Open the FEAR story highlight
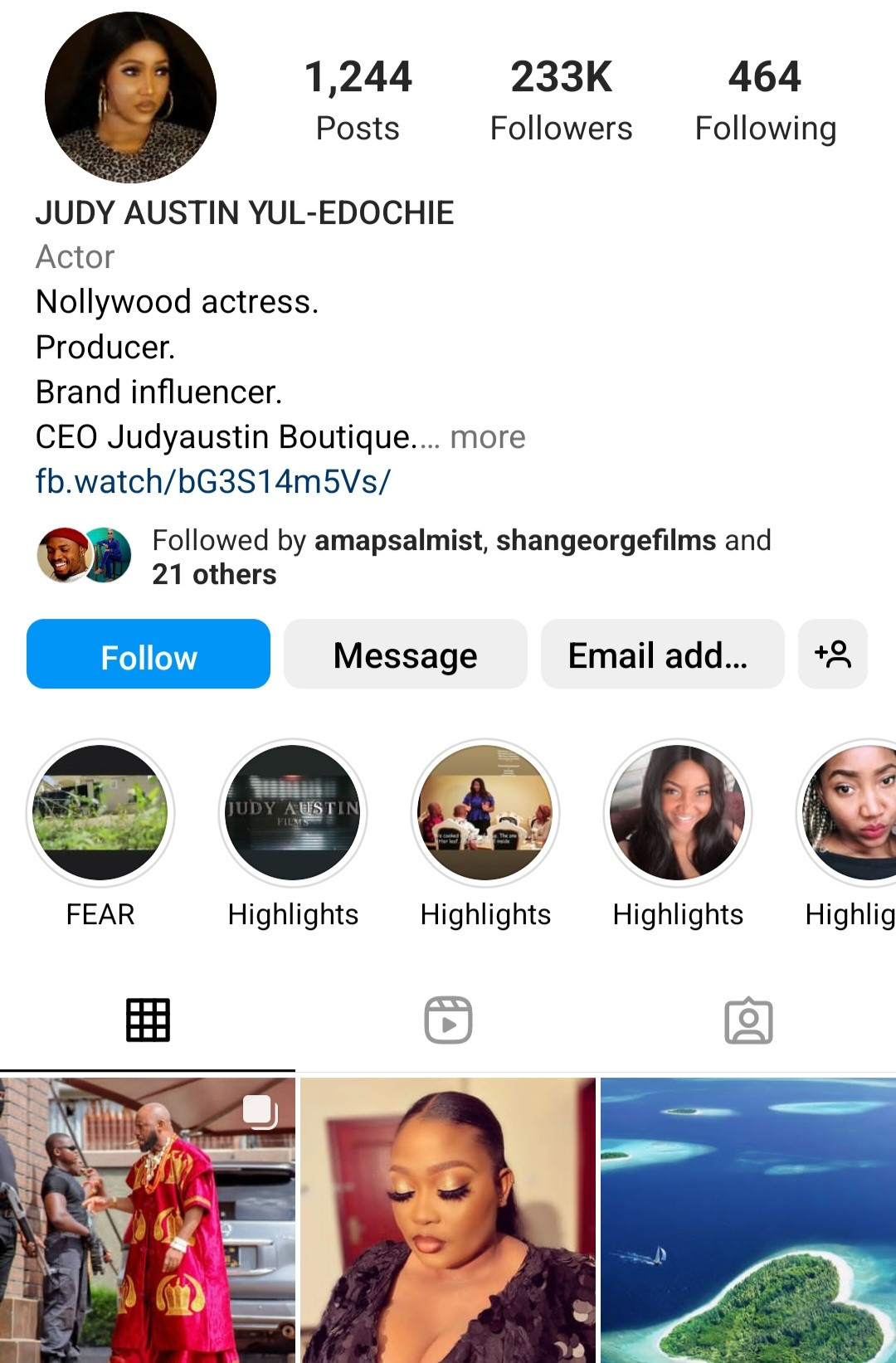The width and height of the screenshot is (896, 1363). [100, 813]
